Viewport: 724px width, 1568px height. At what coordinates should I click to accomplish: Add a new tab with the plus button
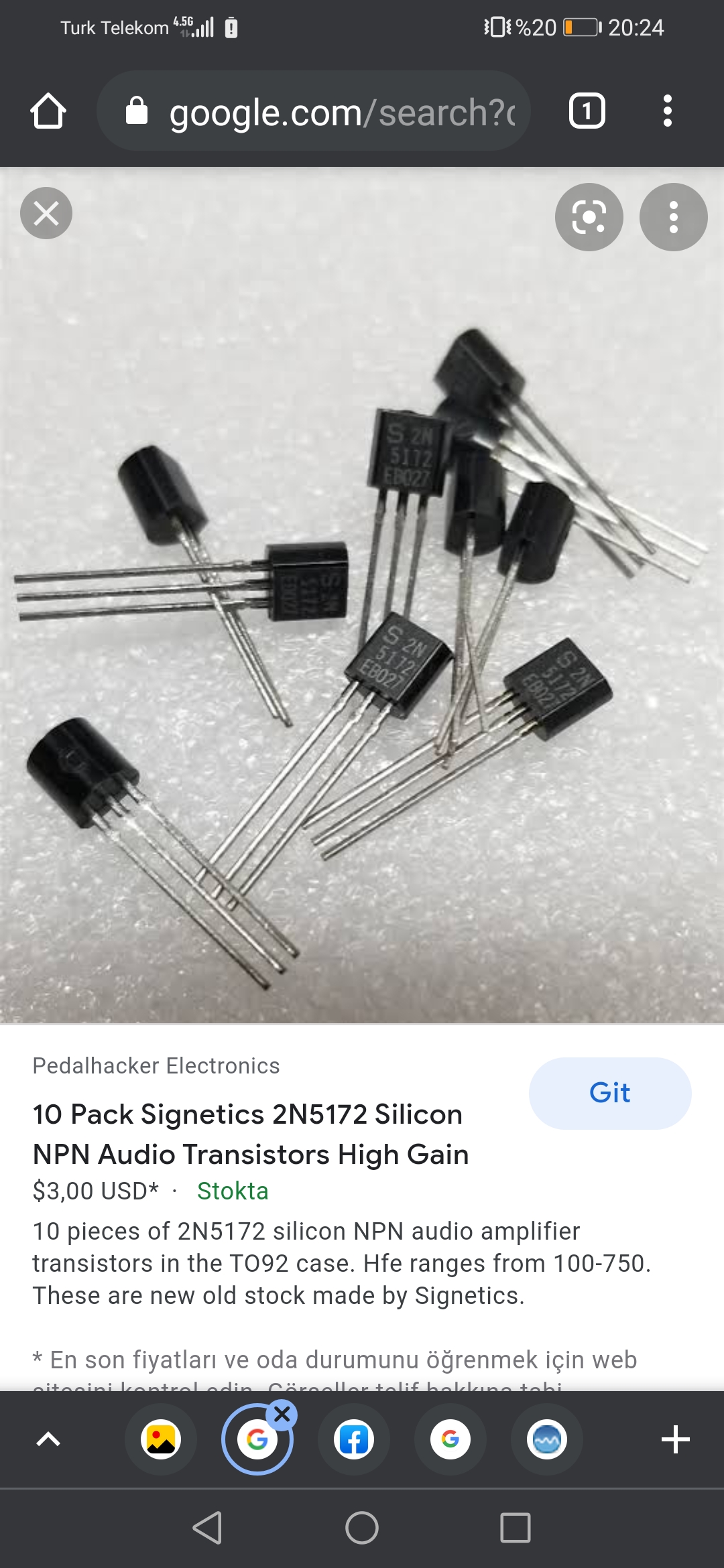tap(676, 1439)
